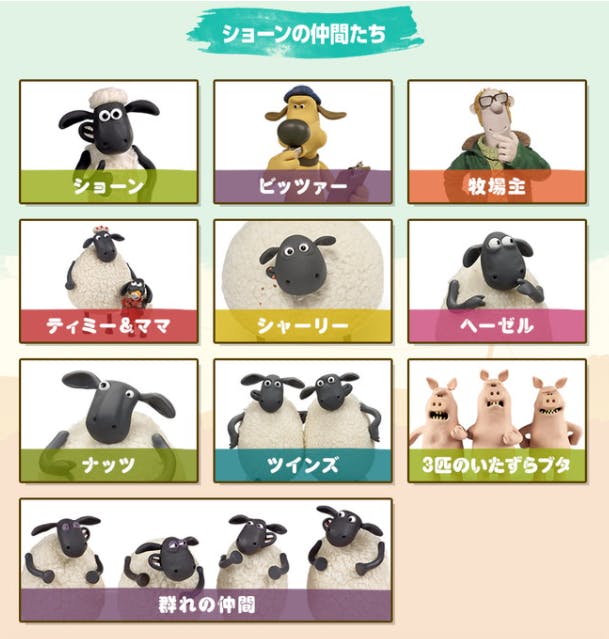The image size is (609, 639).
Task: View the 3匹のいたずらブタ card
Action: tap(497, 421)
